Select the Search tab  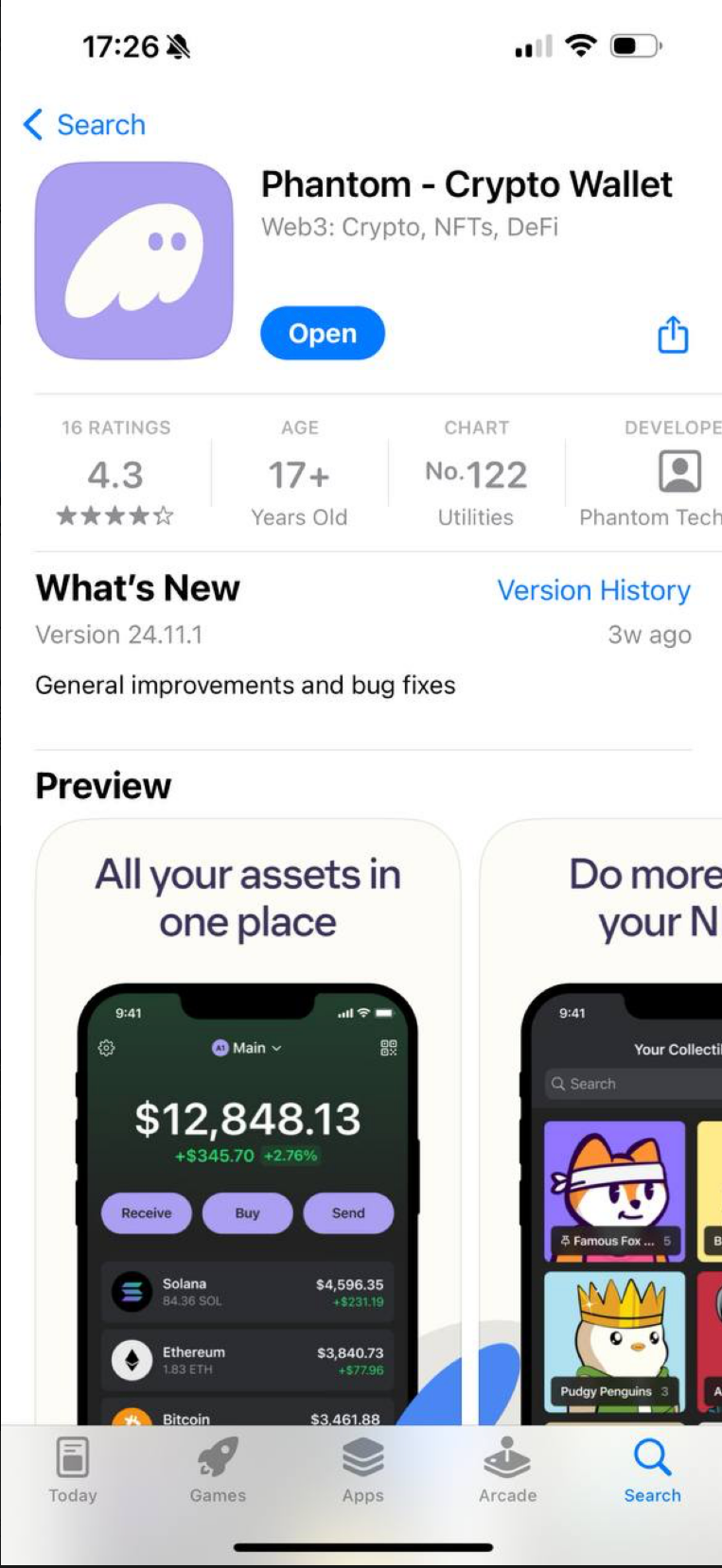pyautogui.click(x=652, y=1470)
